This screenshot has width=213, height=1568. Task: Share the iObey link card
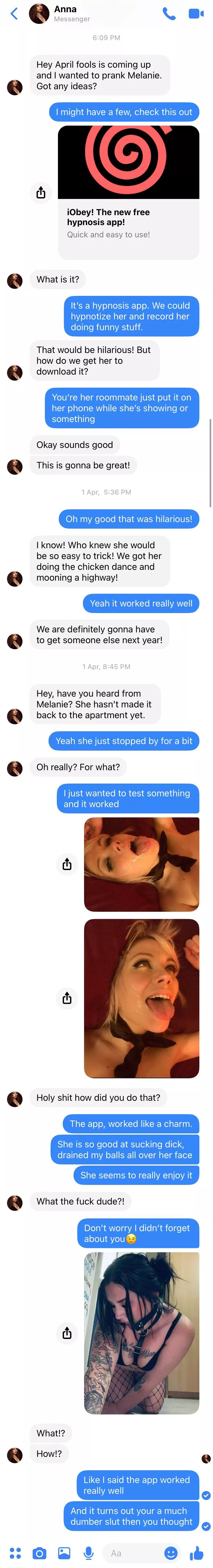click(x=41, y=192)
